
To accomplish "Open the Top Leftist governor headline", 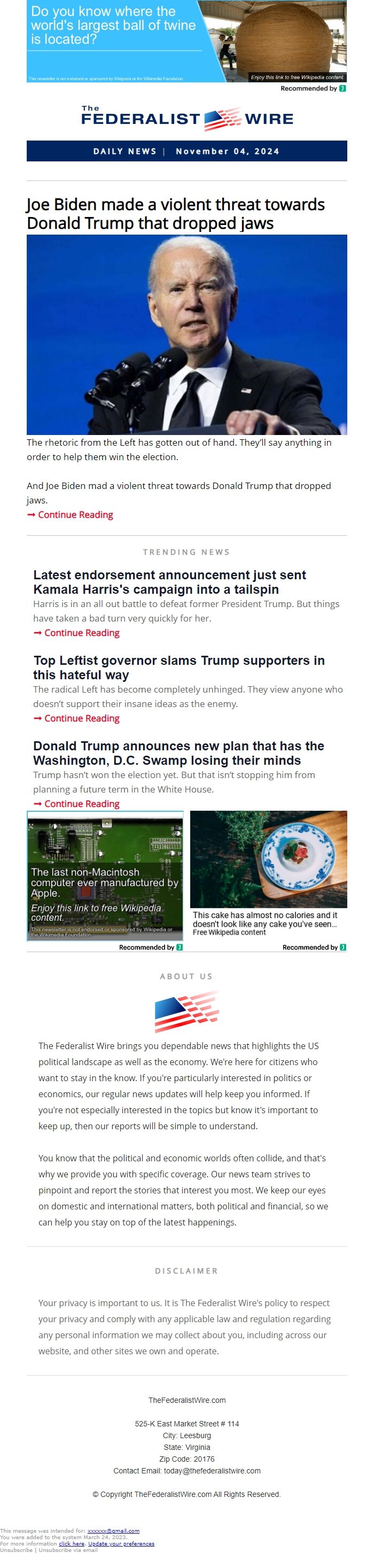I will coord(178,667).
